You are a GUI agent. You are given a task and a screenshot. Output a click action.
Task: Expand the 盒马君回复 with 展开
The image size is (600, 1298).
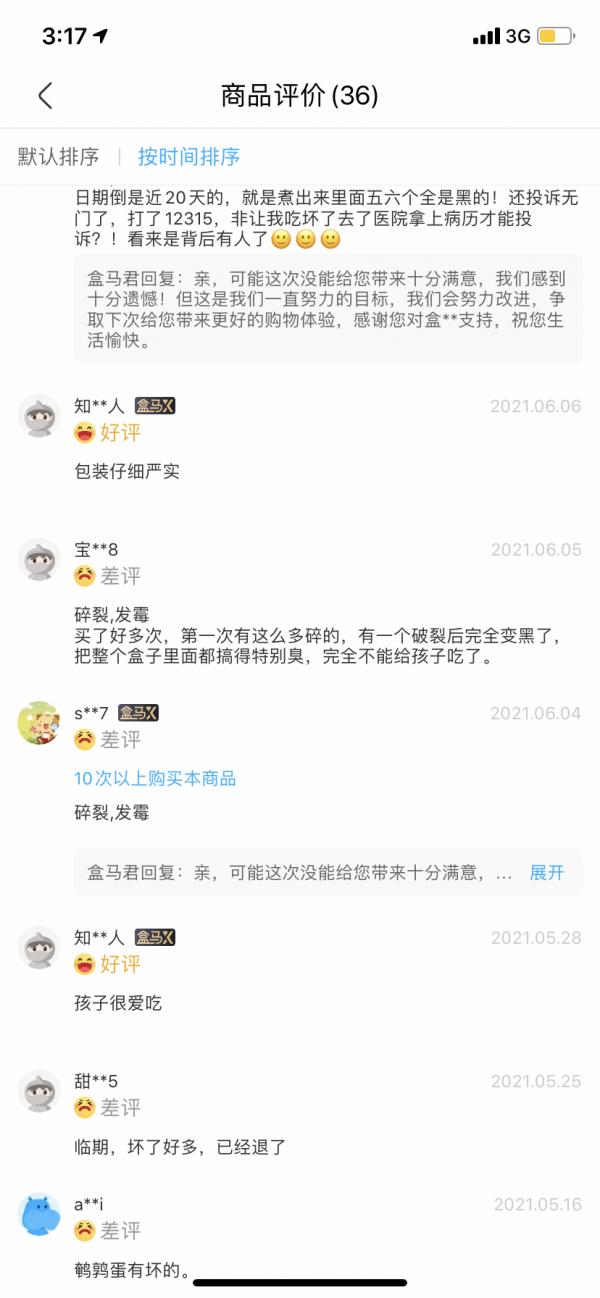point(546,872)
